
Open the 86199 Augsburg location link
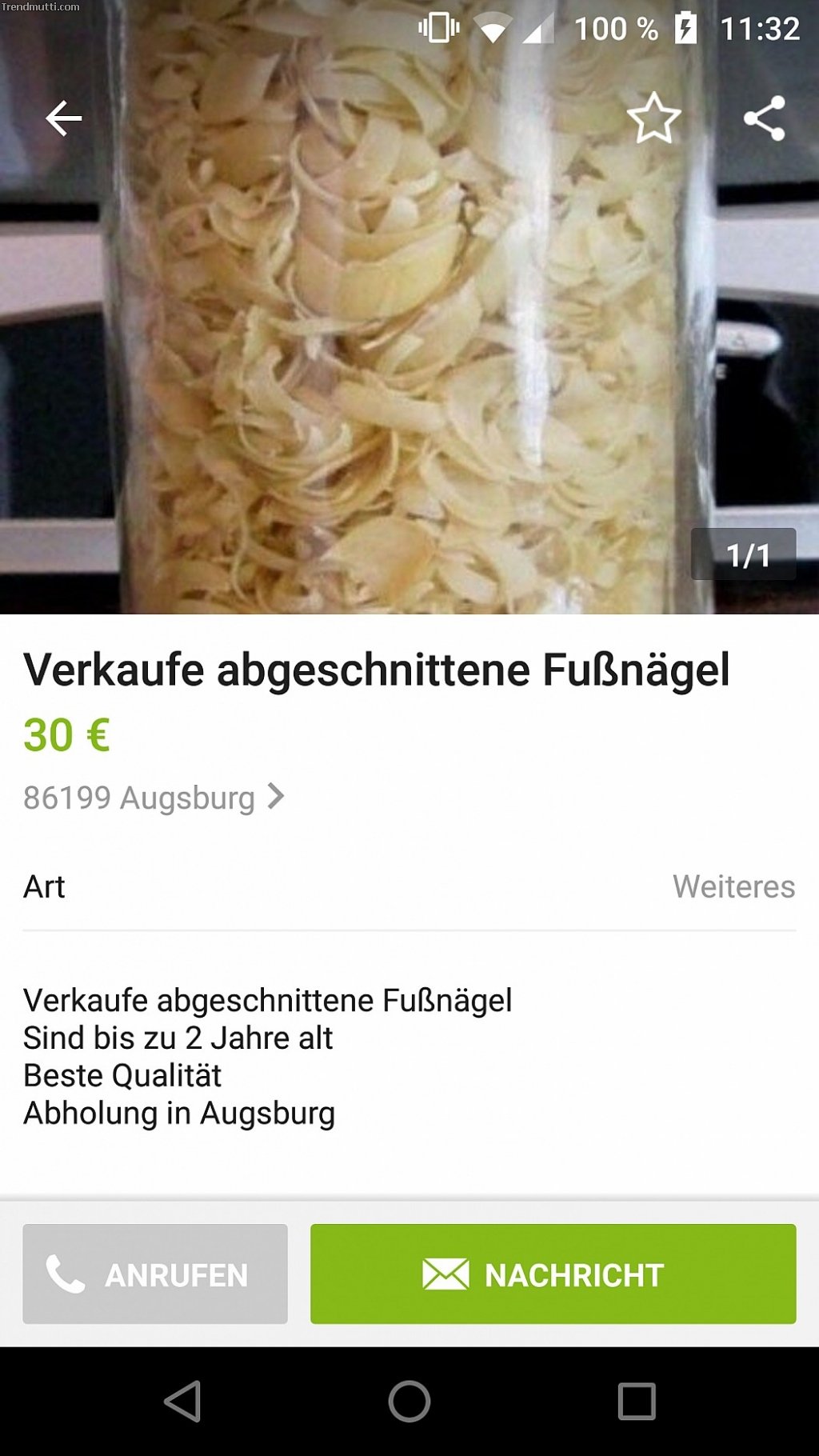pyautogui.click(x=154, y=798)
